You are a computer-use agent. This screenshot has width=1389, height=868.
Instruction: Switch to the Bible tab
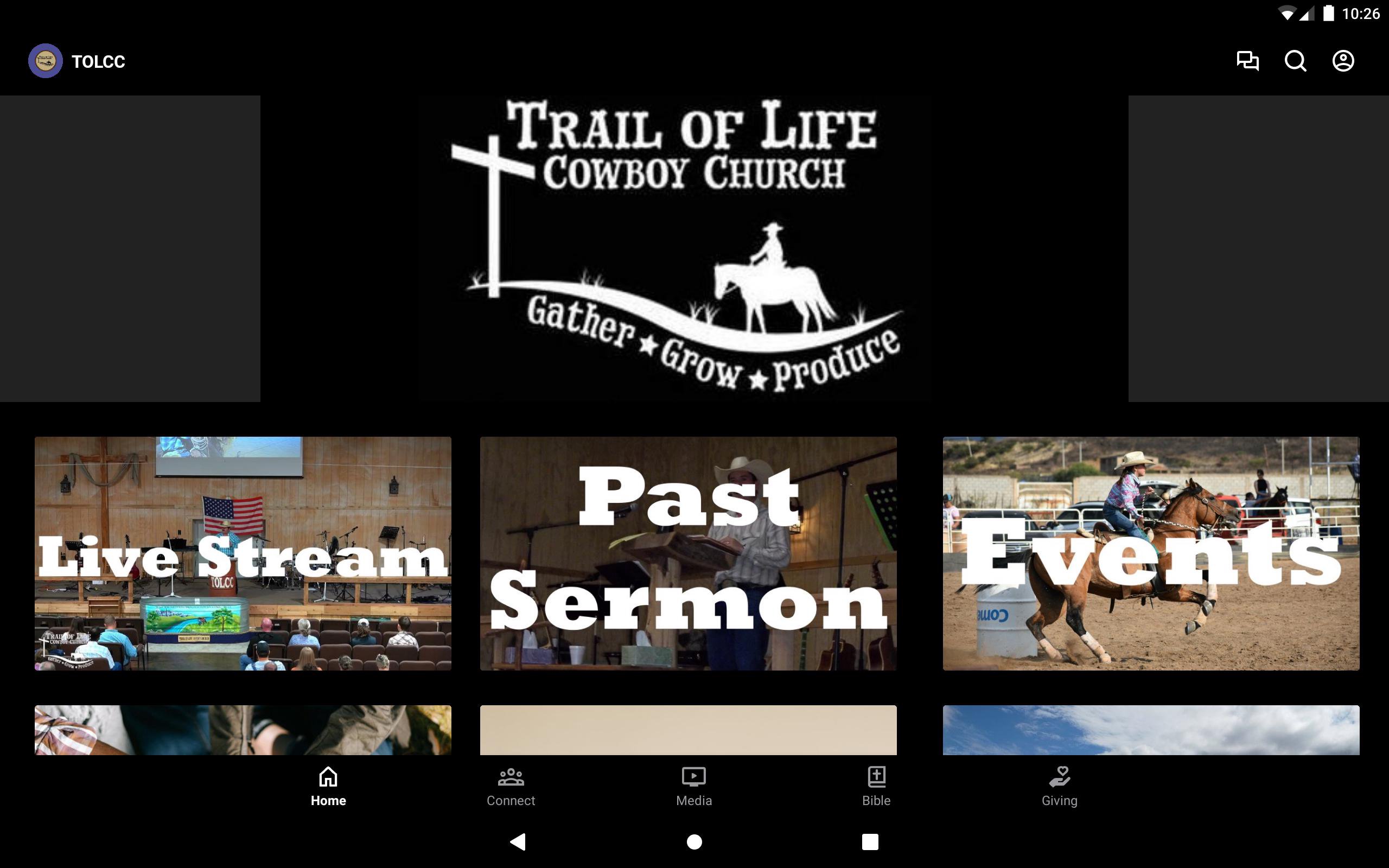(876, 787)
